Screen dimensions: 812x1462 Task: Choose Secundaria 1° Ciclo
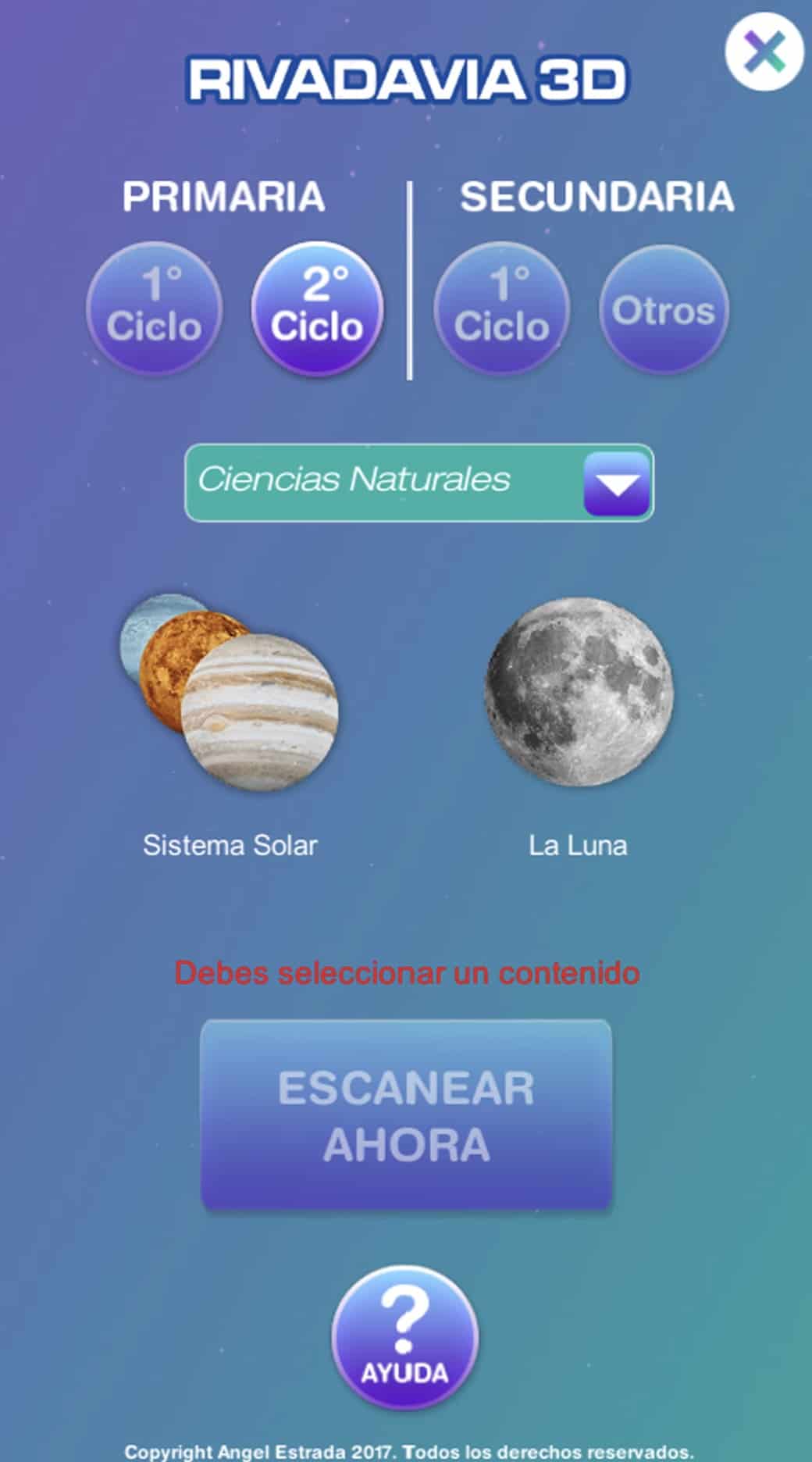coord(501,308)
